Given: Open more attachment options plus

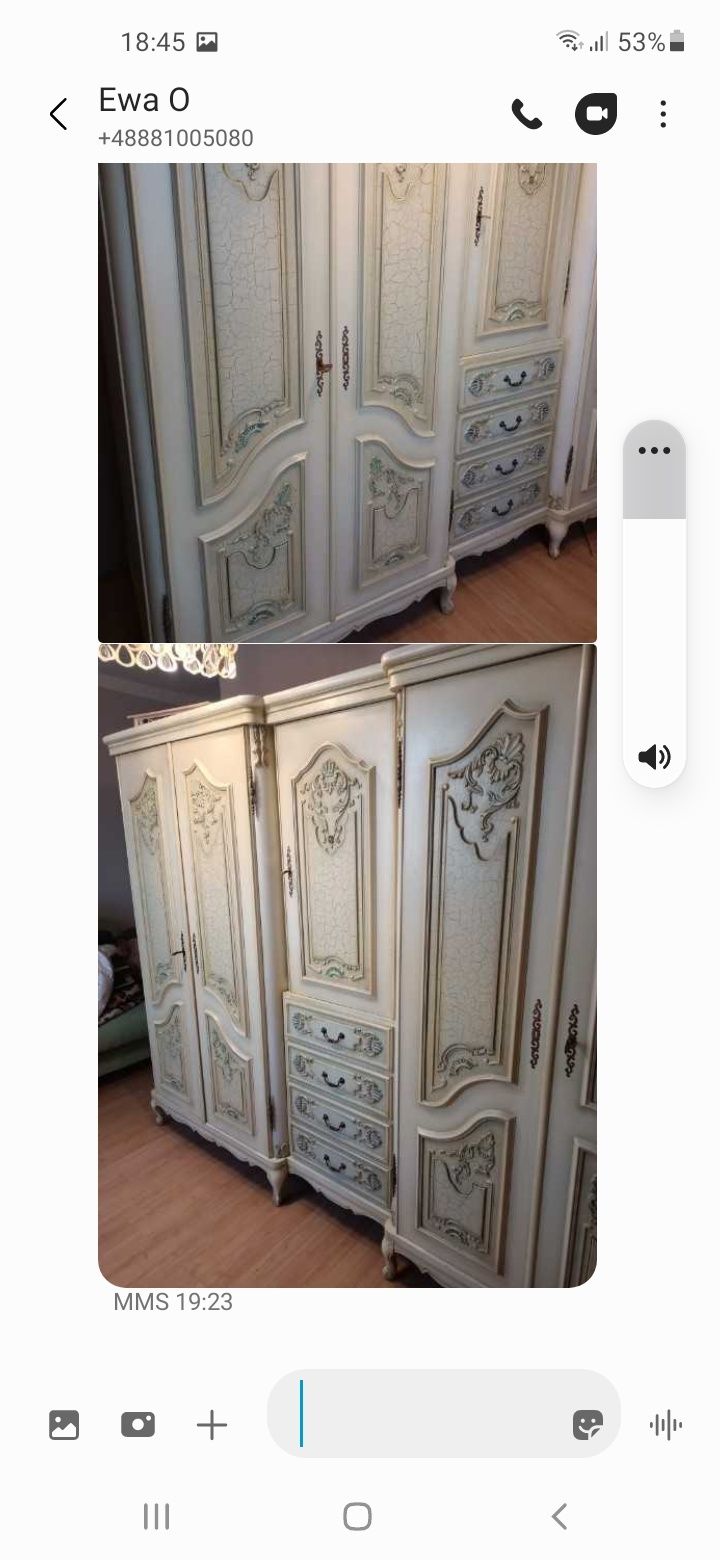Looking at the screenshot, I should click(x=212, y=1424).
